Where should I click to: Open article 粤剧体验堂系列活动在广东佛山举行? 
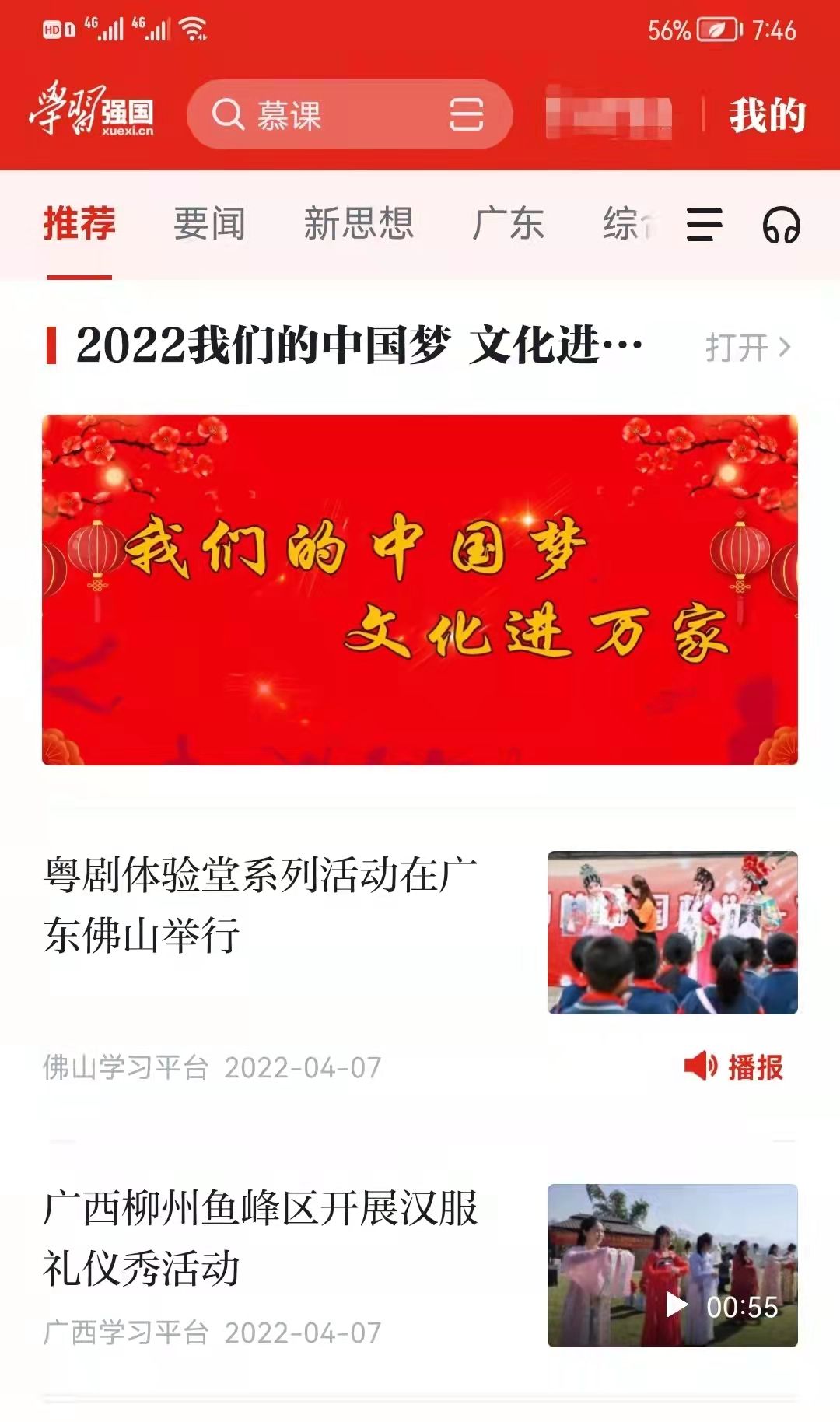point(261,904)
